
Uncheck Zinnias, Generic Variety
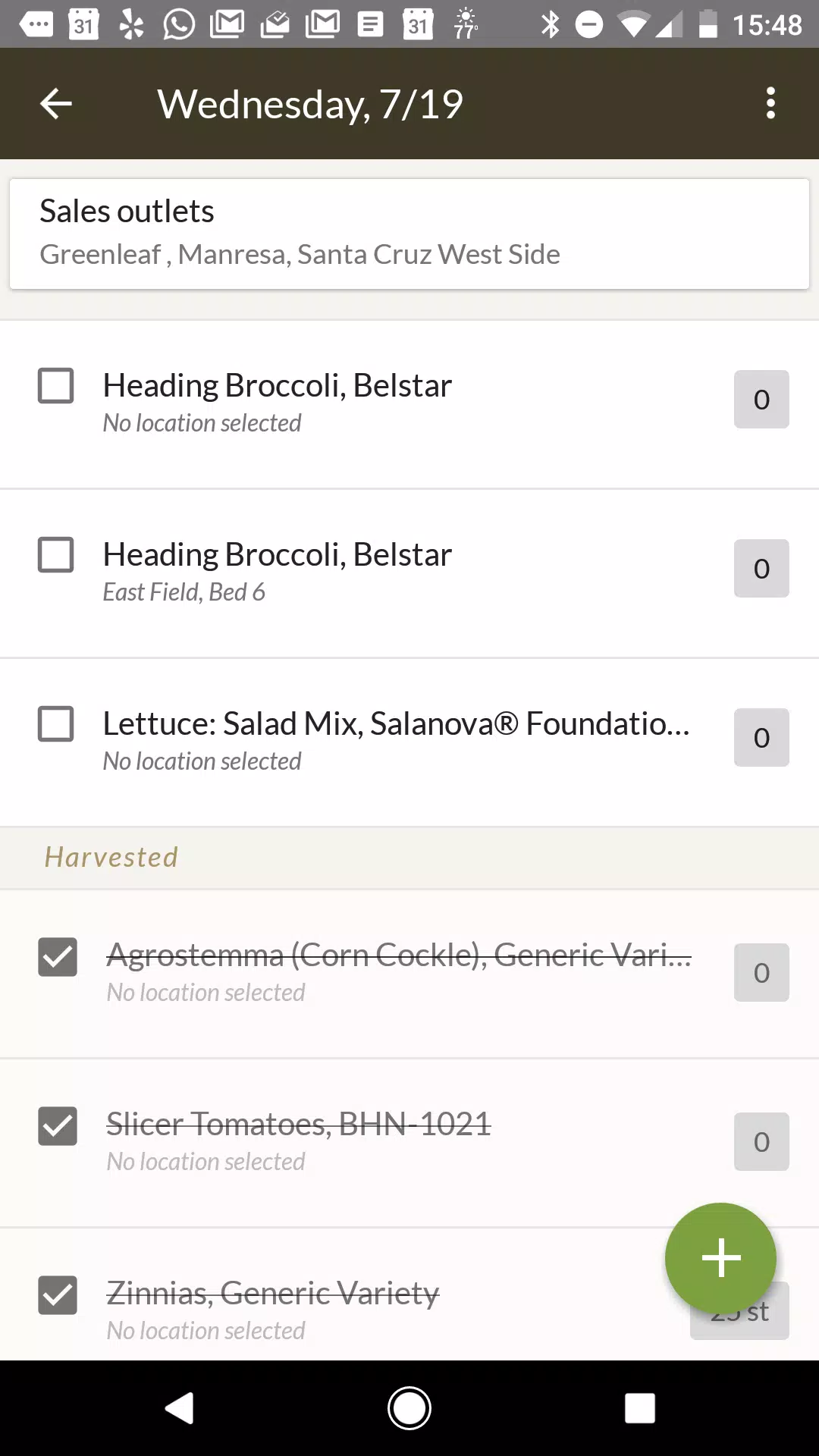click(58, 1294)
